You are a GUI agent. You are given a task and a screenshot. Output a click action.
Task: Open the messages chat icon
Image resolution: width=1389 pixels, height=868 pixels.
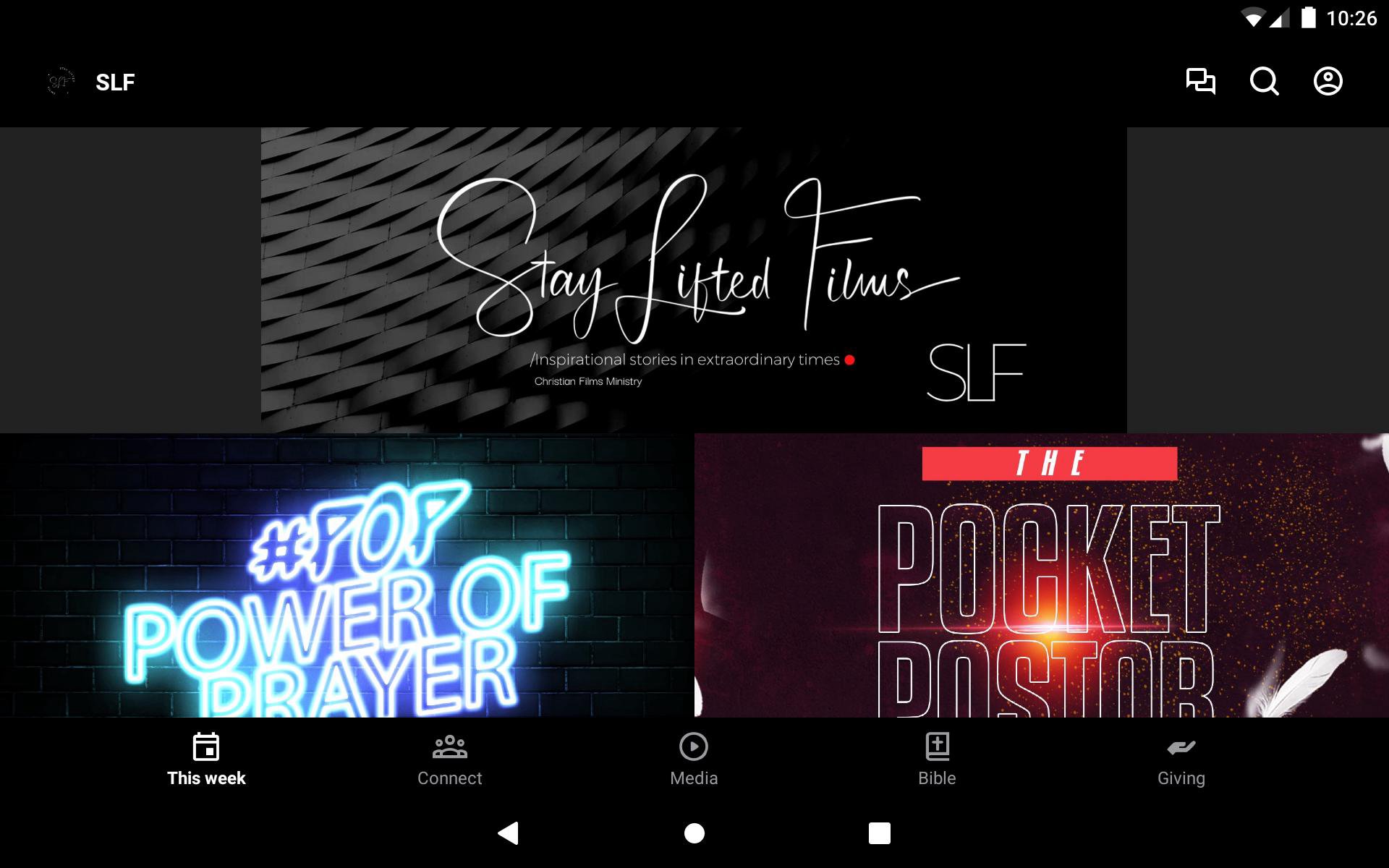tap(1200, 81)
